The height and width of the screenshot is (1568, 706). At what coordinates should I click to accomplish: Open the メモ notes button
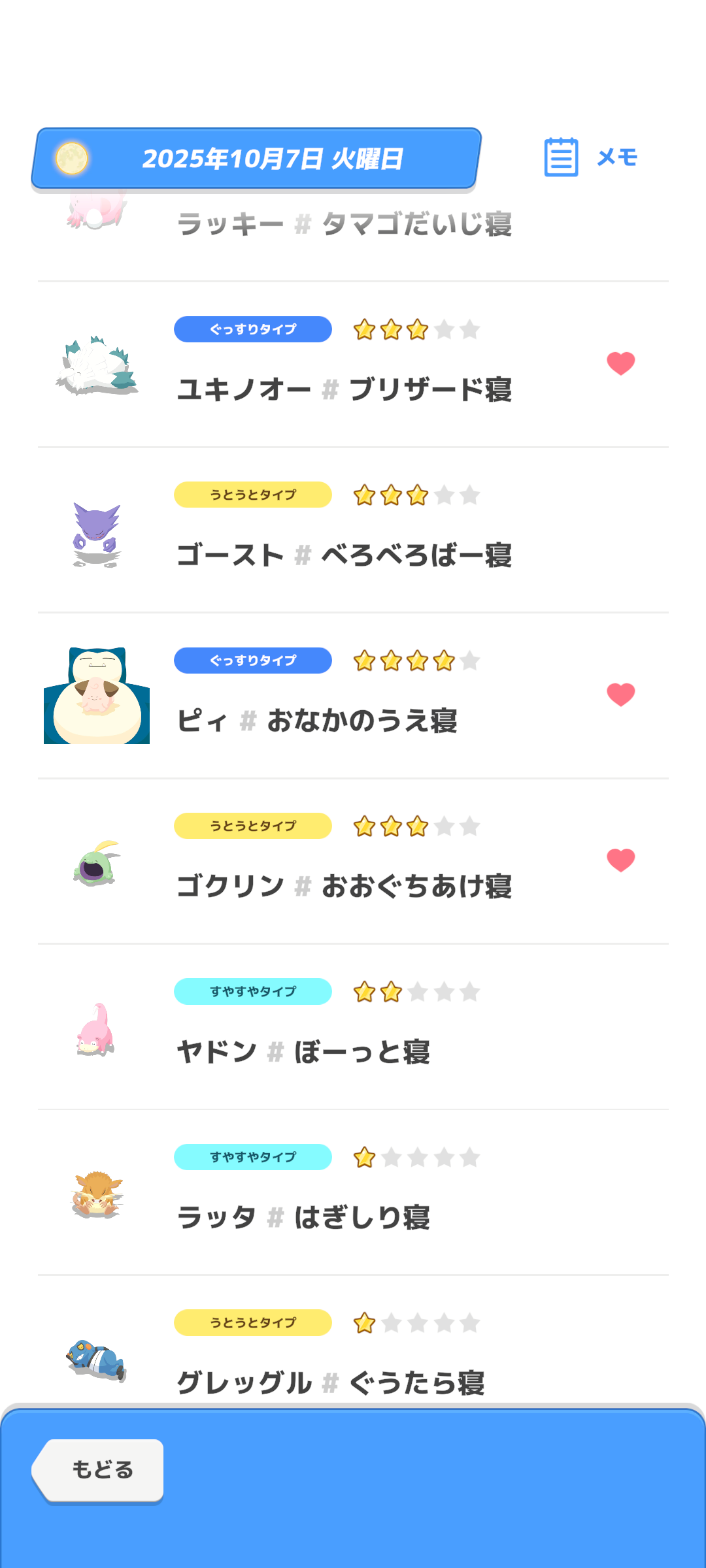590,157
